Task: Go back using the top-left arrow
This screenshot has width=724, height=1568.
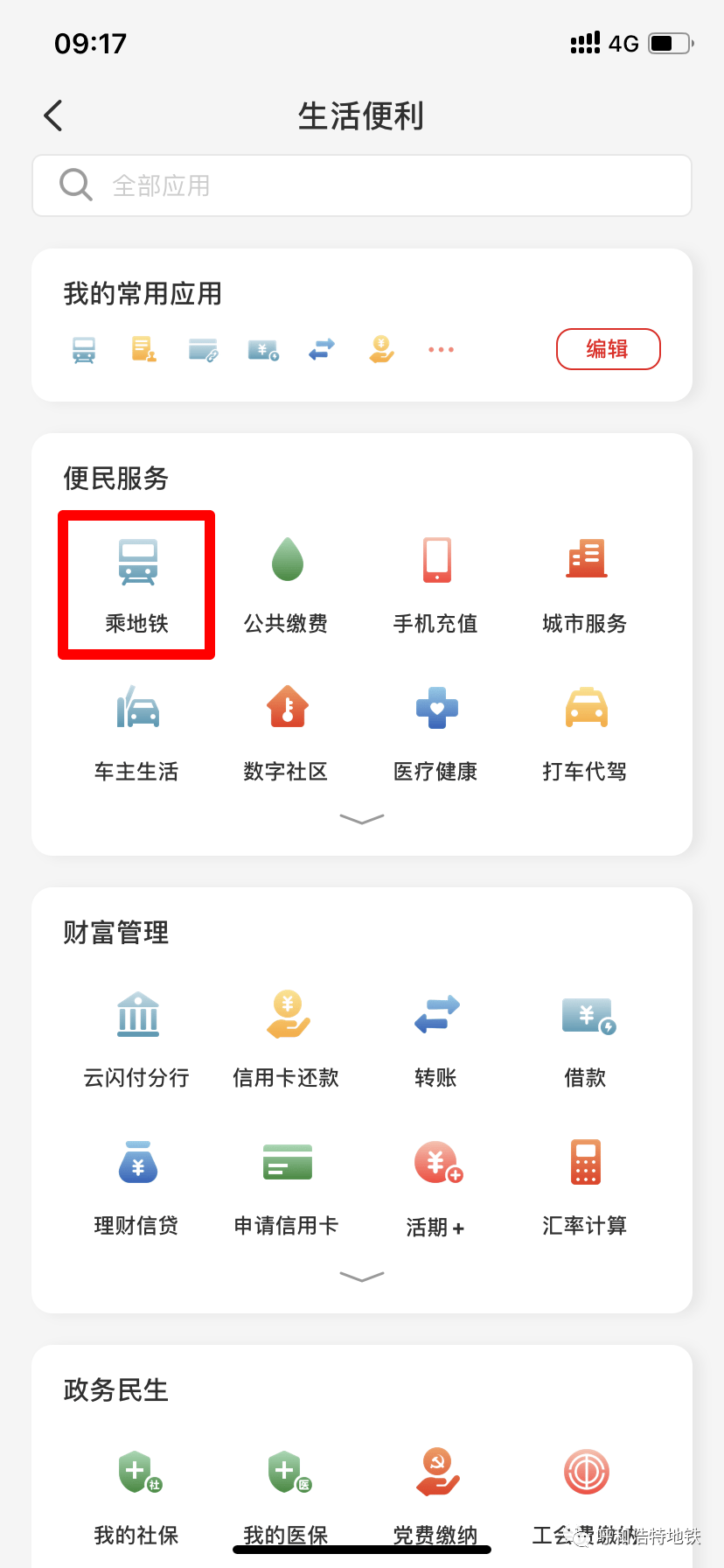Action: point(53,115)
